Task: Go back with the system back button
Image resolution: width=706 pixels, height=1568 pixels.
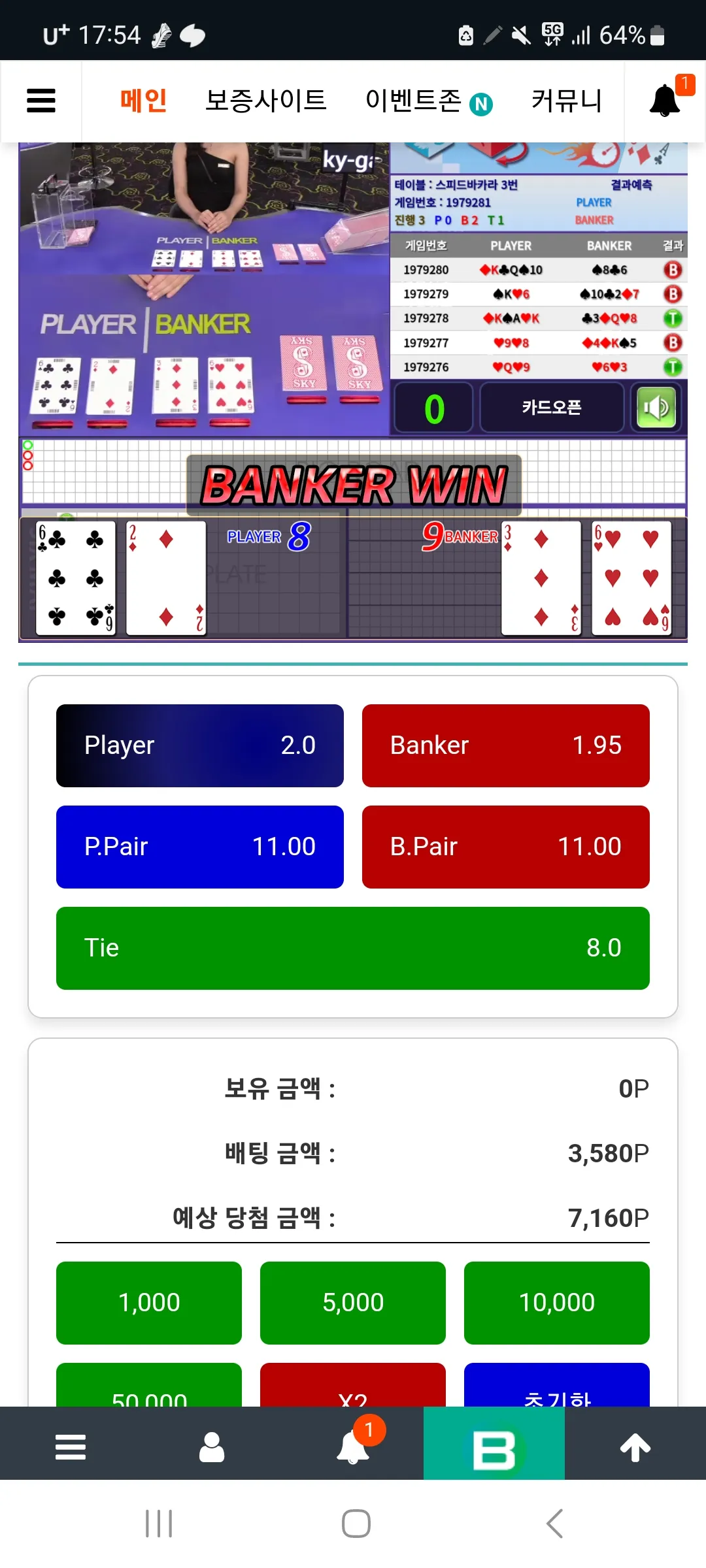Action: (x=554, y=1524)
